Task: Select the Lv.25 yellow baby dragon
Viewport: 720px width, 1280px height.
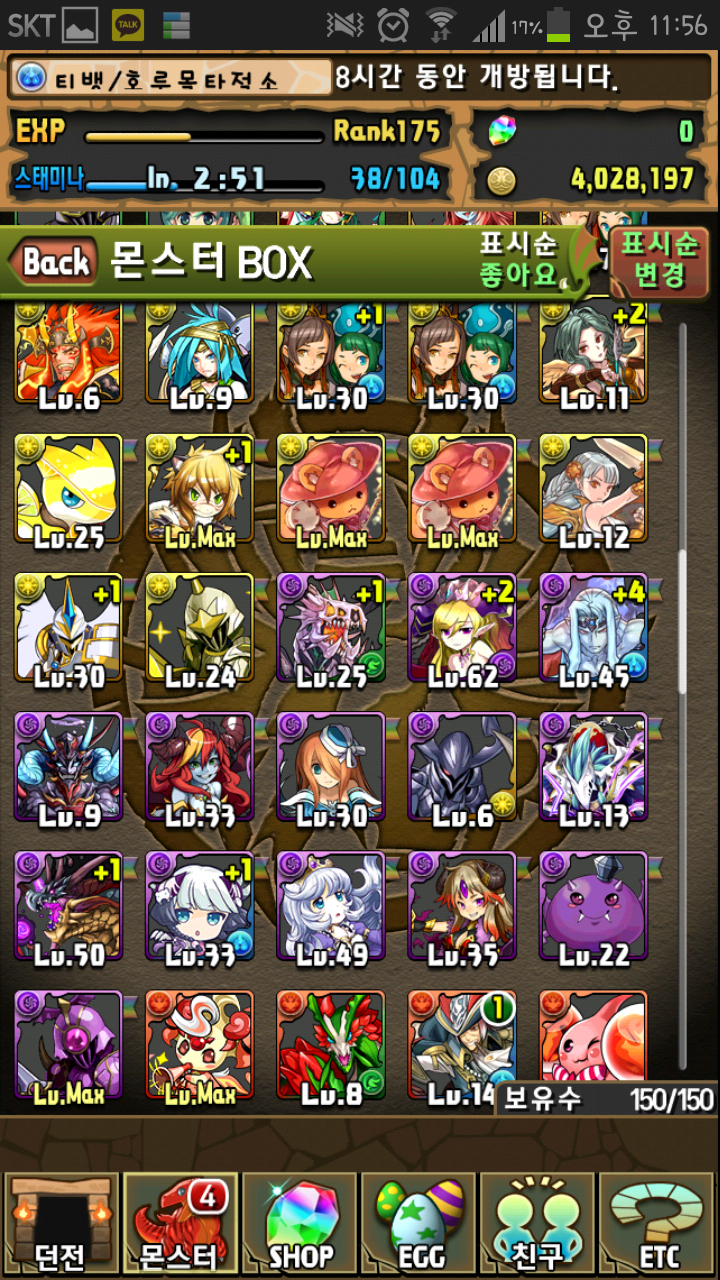Action: pyautogui.click(x=68, y=491)
